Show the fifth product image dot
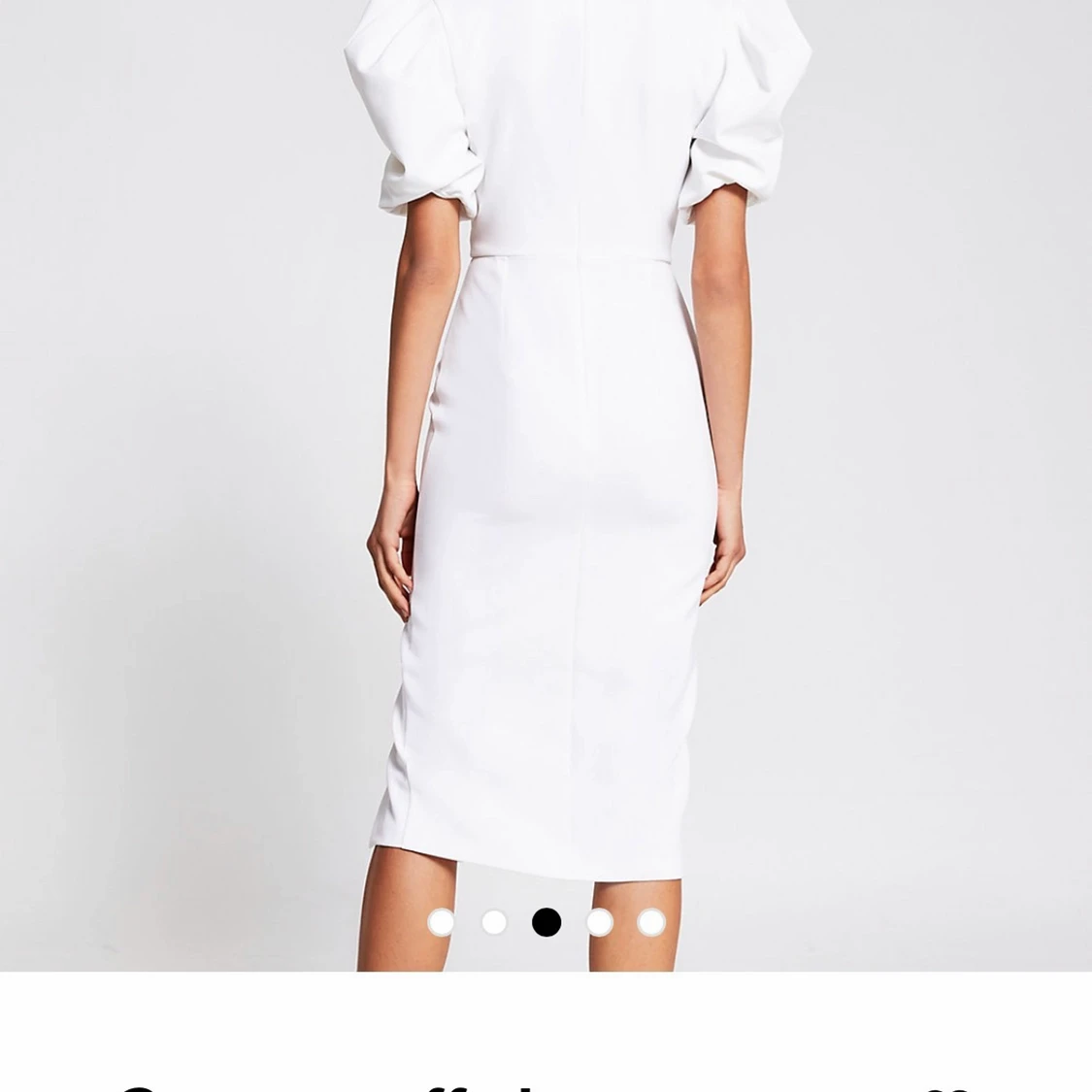The height and width of the screenshot is (1092, 1092). tap(651, 922)
